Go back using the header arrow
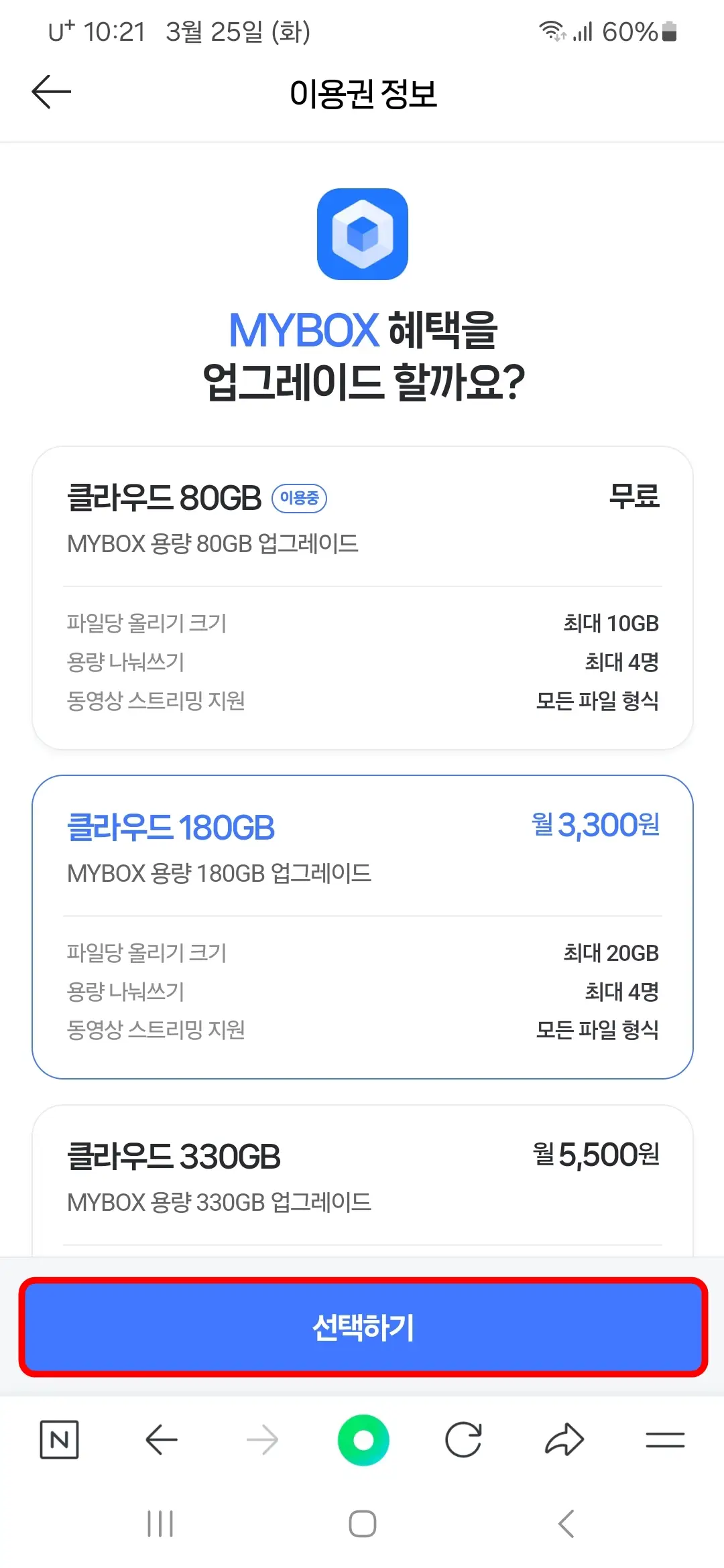Image resolution: width=724 pixels, height=1568 pixels. click(x=51, y=90)
